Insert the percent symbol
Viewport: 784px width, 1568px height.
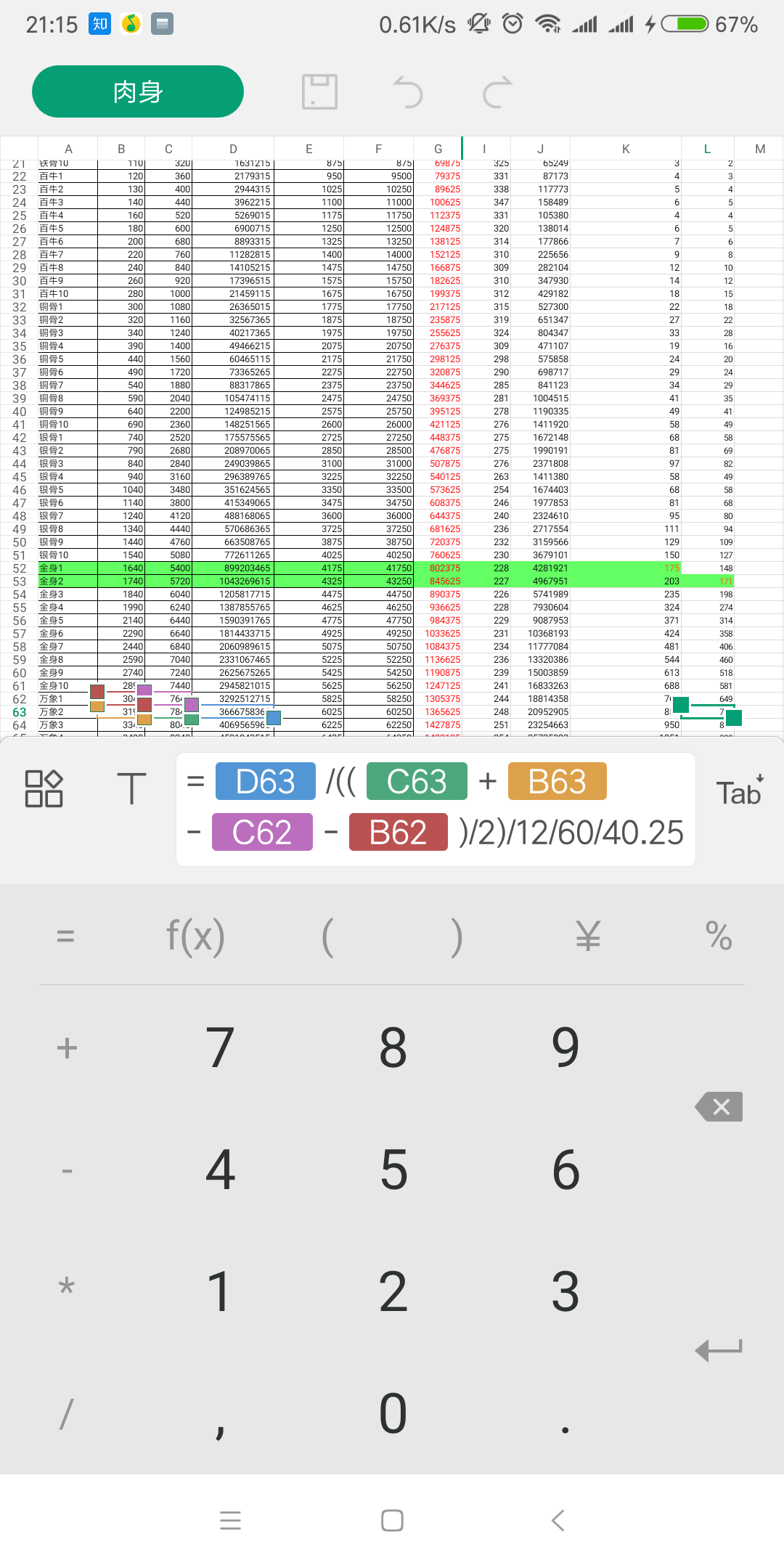pyautogui.click(x=718, y=936)
